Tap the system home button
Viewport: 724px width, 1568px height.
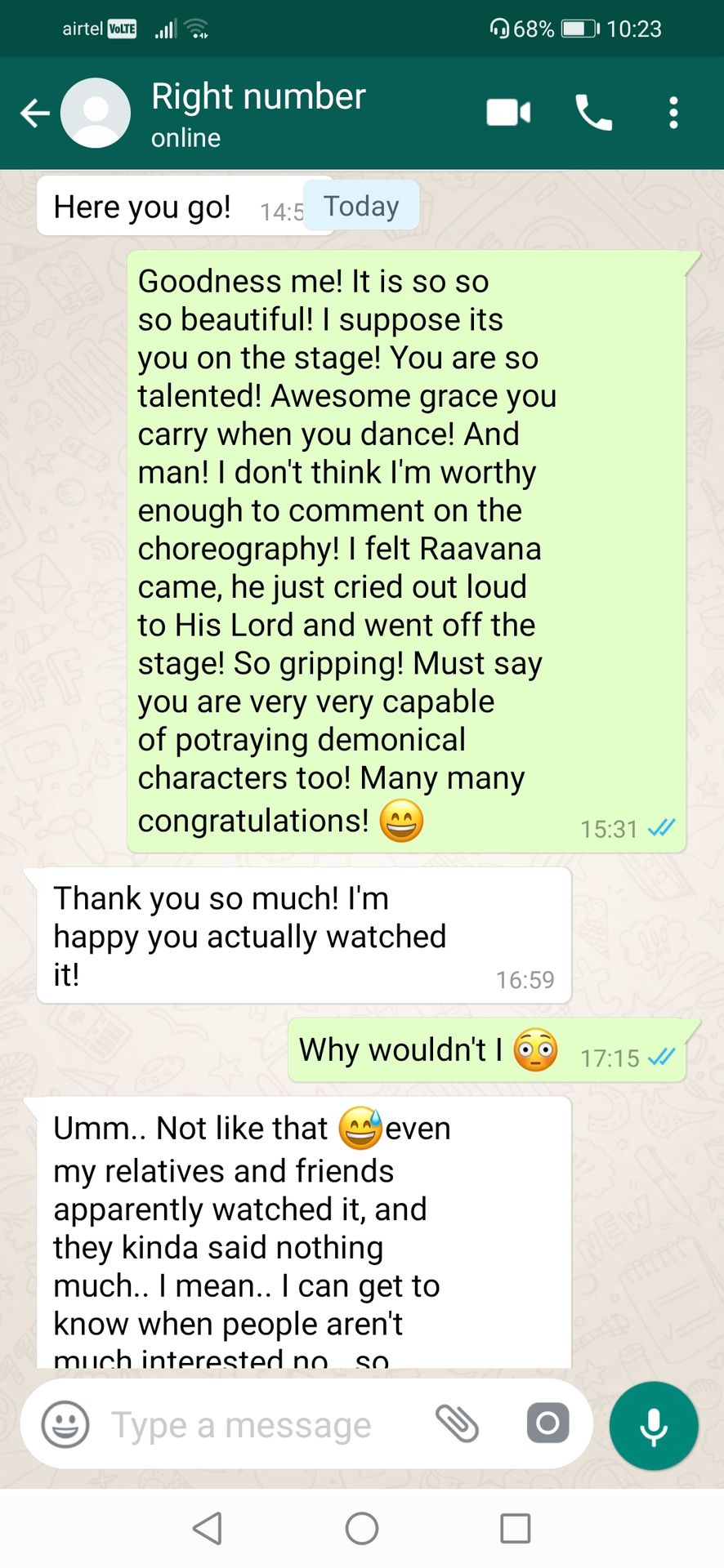point(362,1528)
